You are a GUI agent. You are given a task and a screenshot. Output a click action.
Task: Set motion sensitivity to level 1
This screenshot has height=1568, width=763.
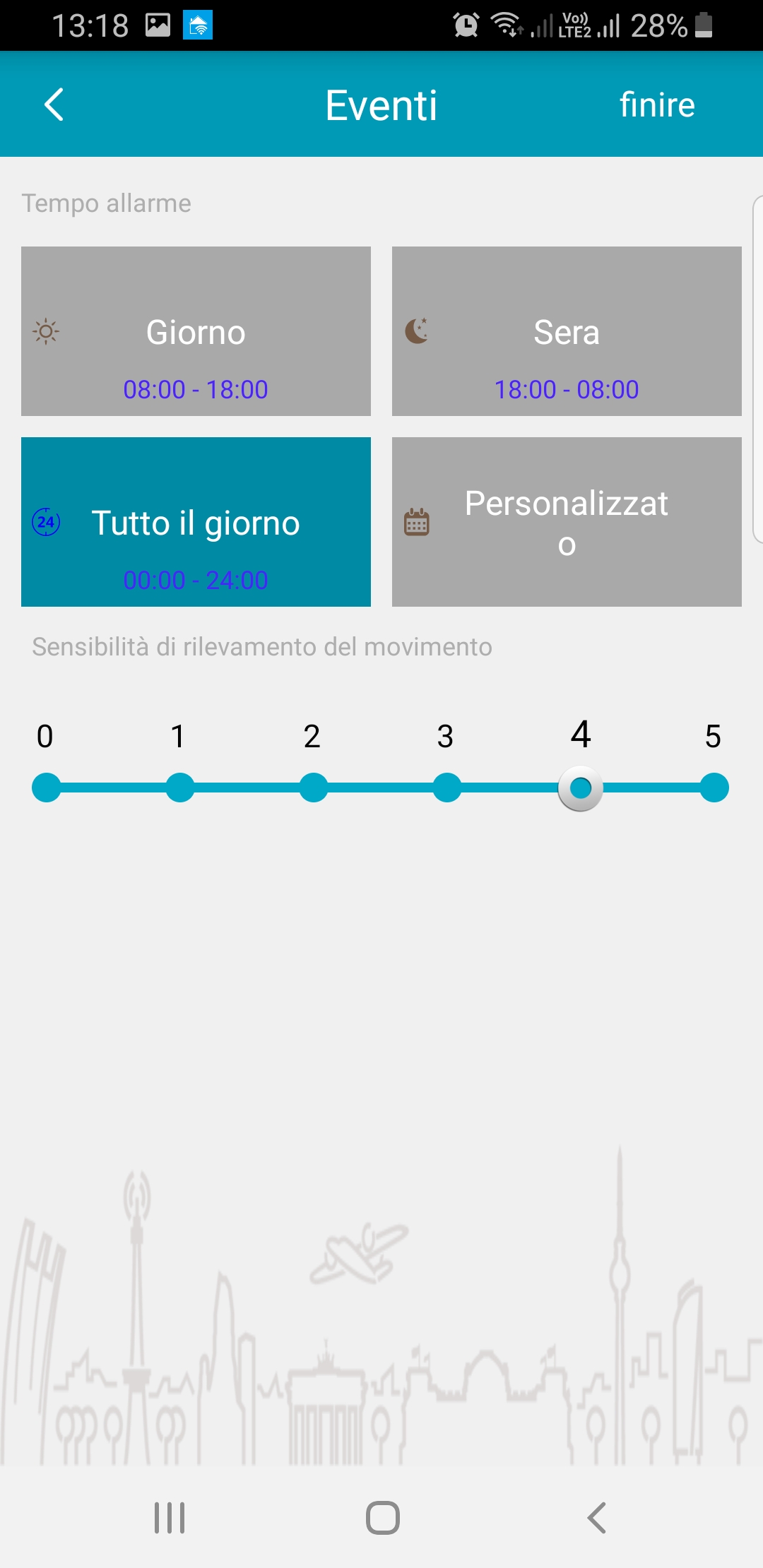(180, 788)
